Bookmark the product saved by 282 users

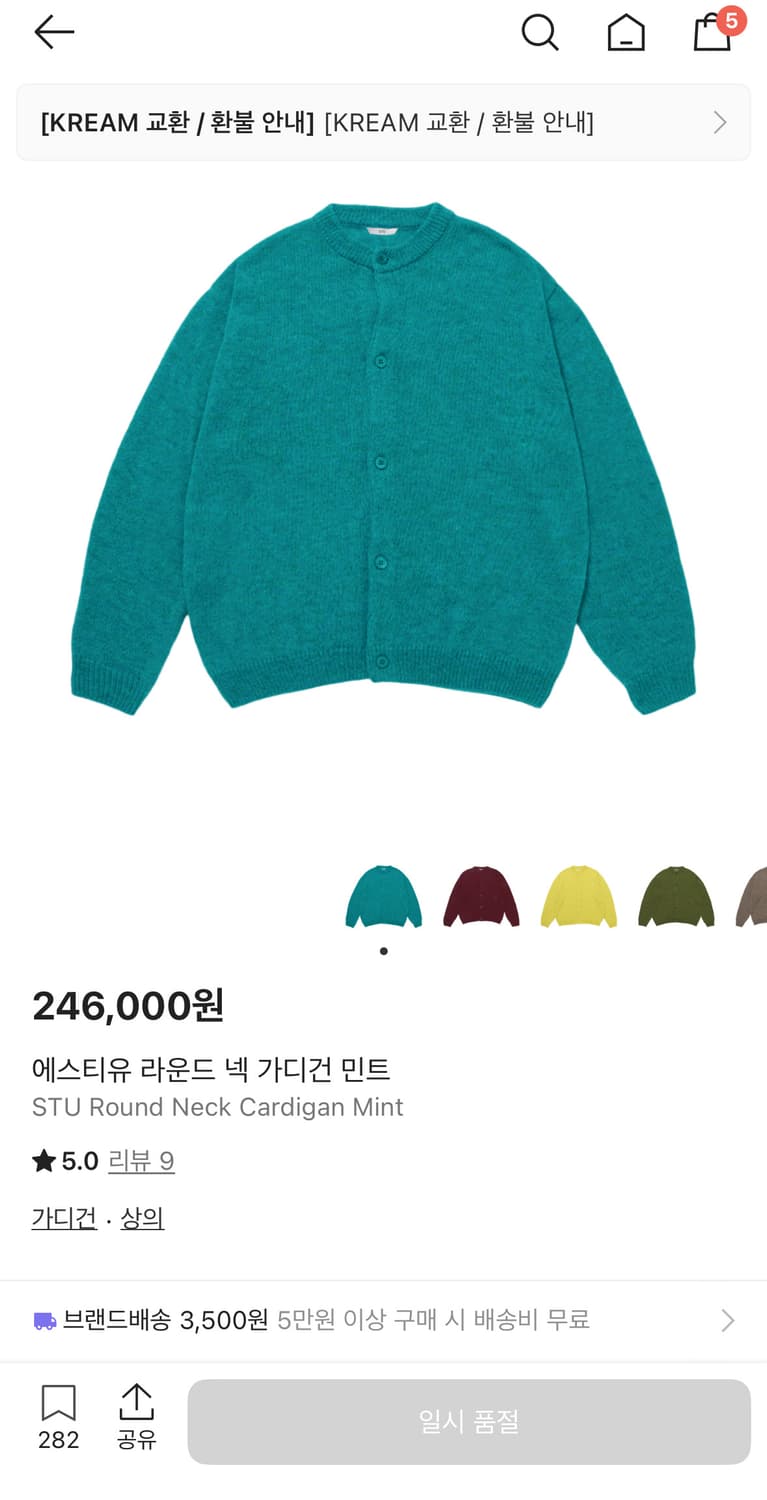click(x=58, y=1420)
